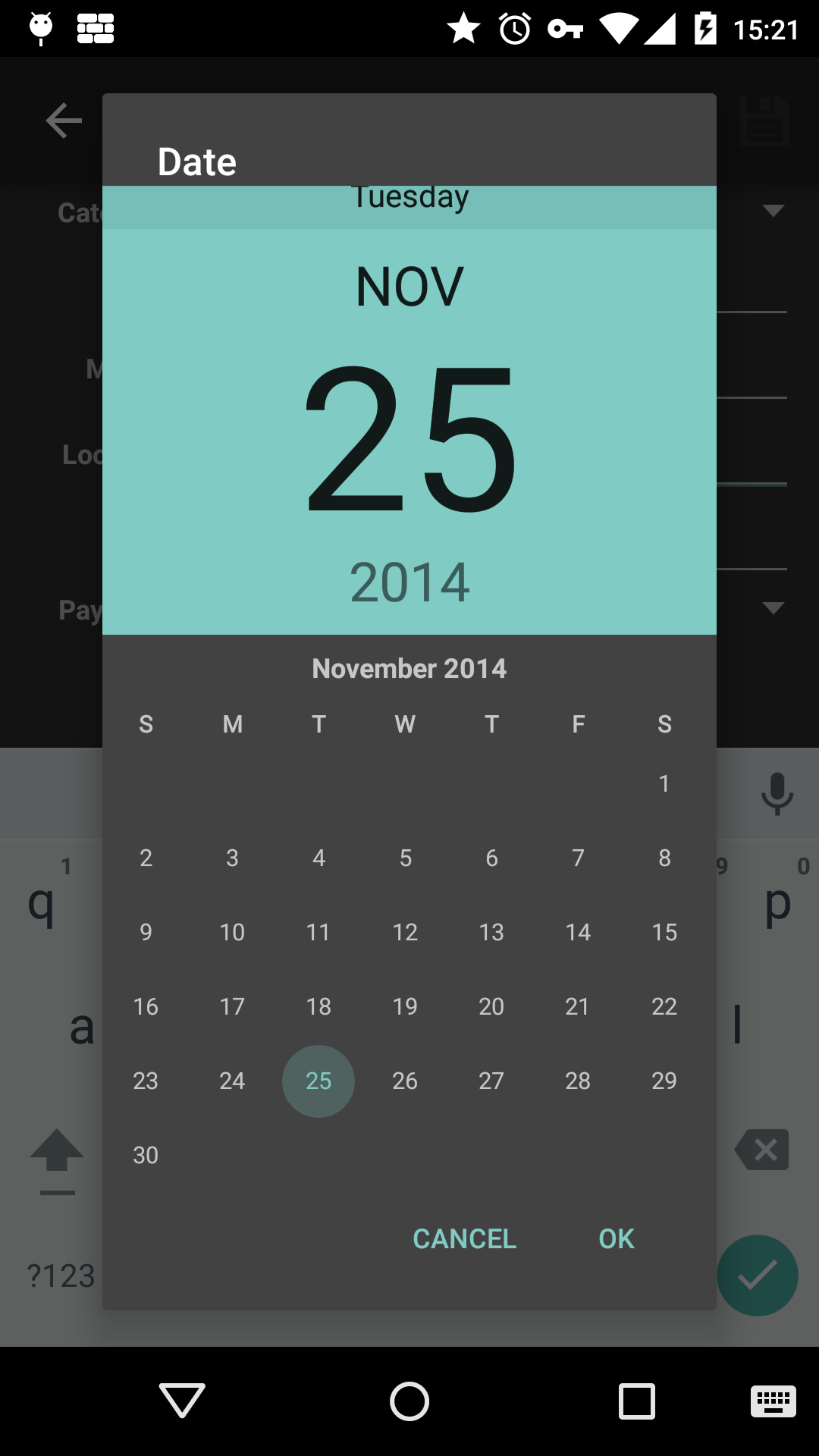819x1456 pixels.
Task: Open the year selector showing 2014
Action: tap(409, 582)
